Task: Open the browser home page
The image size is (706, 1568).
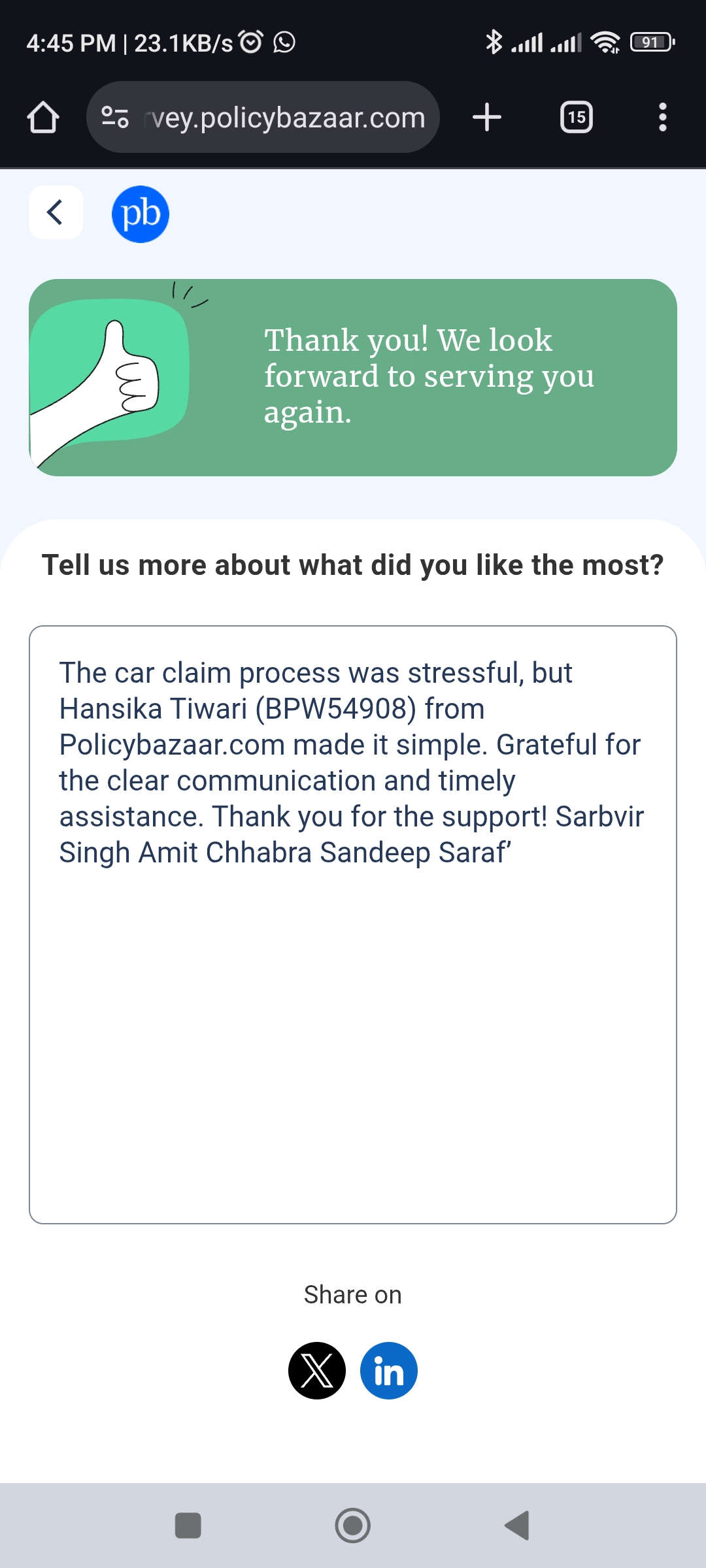Action: click(43, 118)
